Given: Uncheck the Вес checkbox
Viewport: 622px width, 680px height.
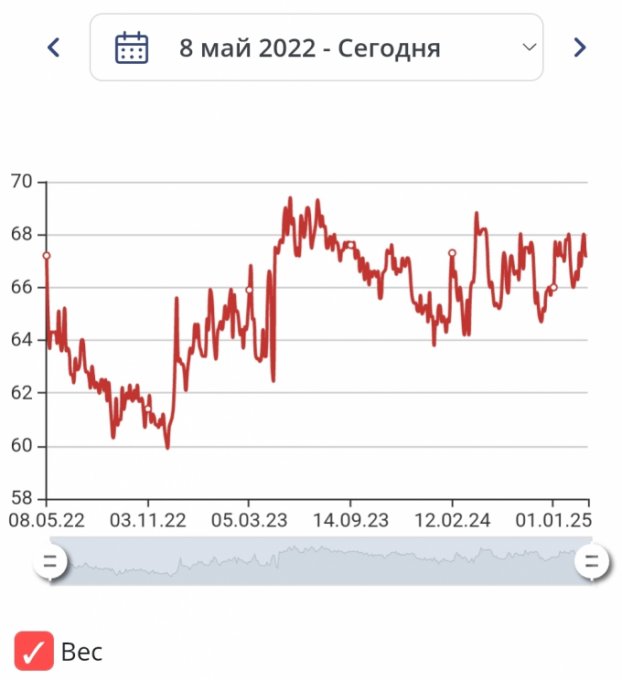Looking at the screenshot, I should pyautogui.click(x=34, y=652).
